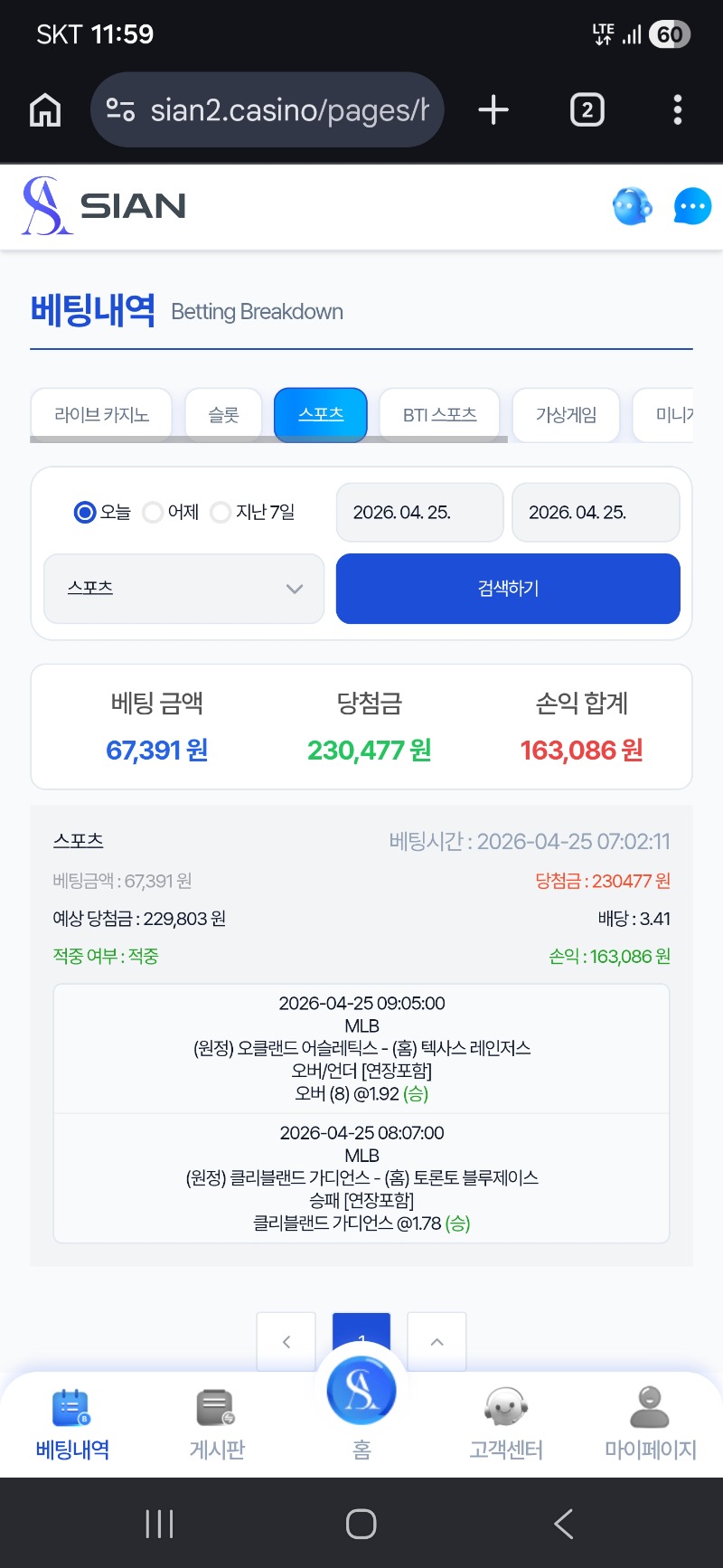Tap the 검색하기 search button
The width and height of the screenshot is (723, 1568).
pyautogui.click(x=508, y=589)
